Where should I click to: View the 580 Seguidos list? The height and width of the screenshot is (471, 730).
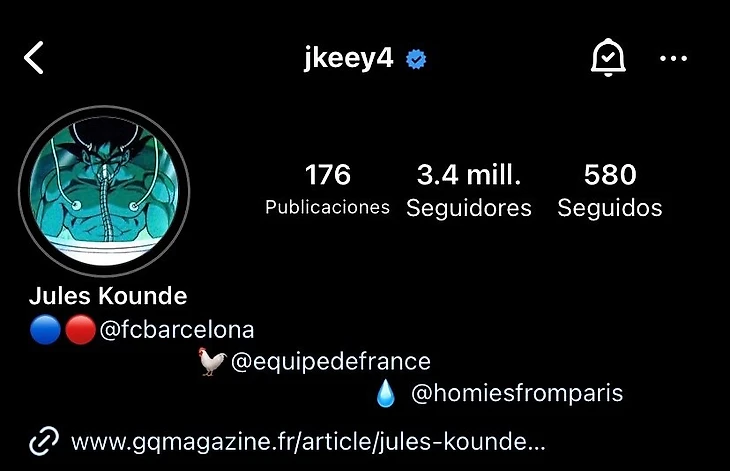610,190
